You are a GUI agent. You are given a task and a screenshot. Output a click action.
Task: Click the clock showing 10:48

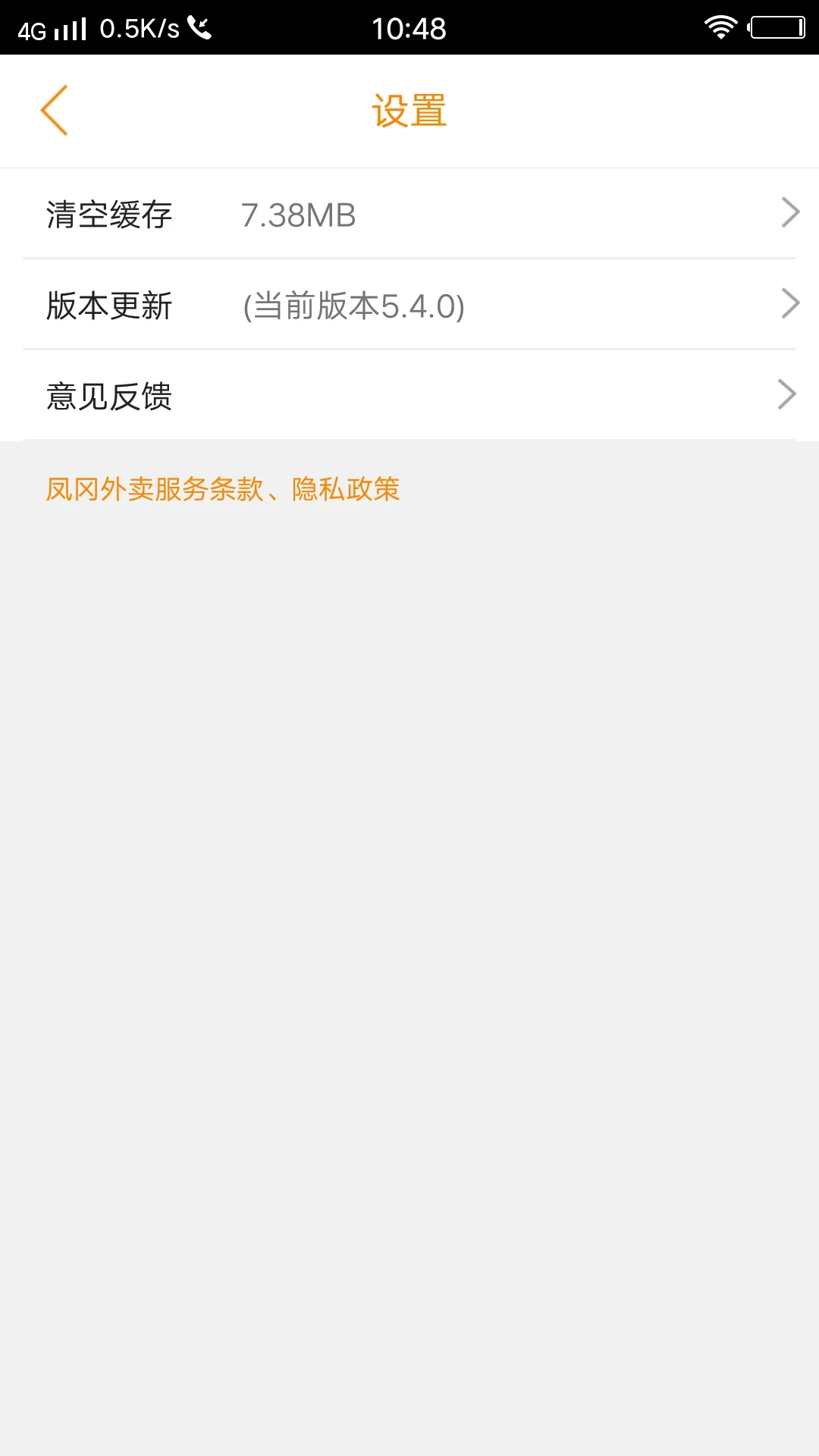click(x=409, y=27)
